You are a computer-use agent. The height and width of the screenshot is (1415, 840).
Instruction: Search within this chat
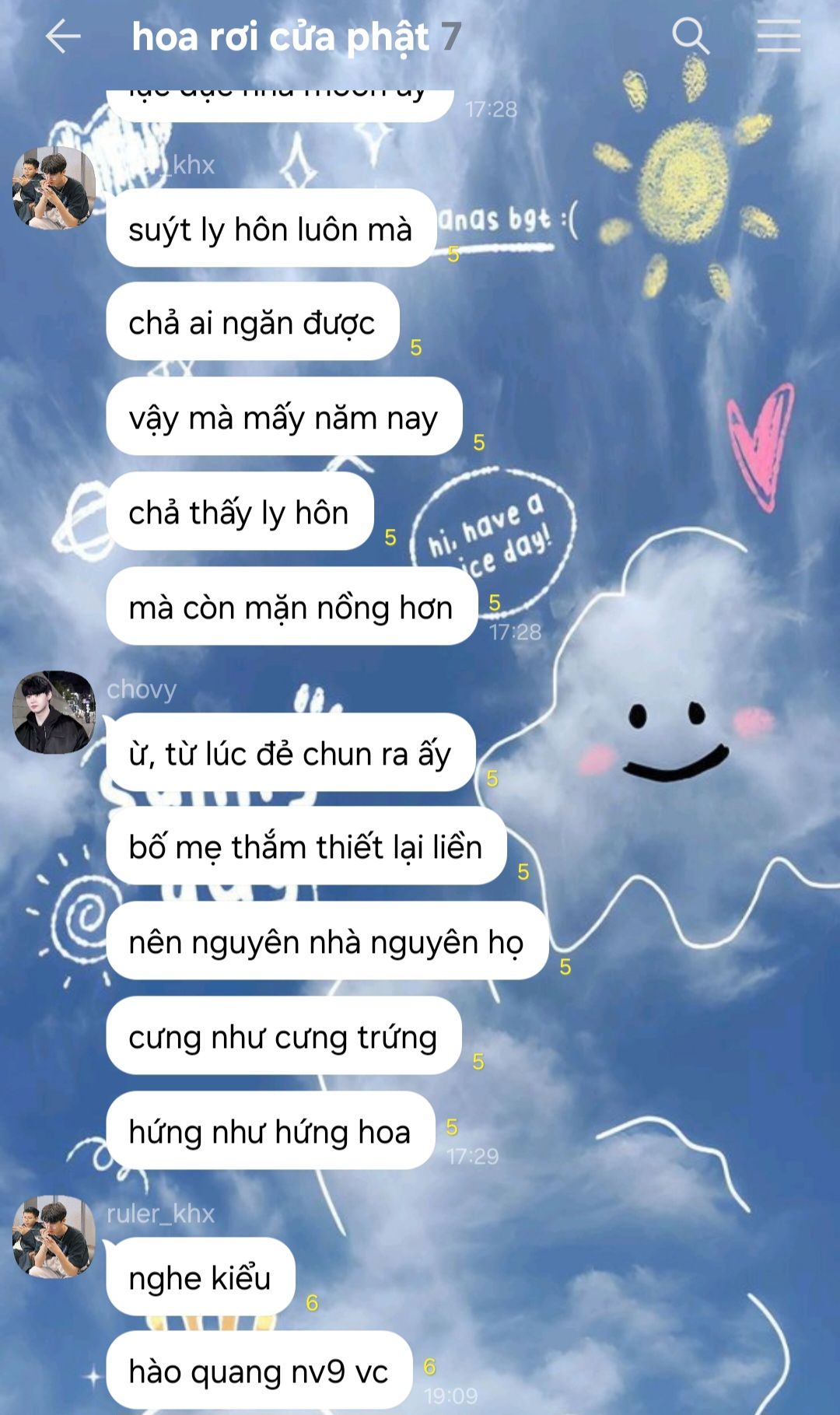click(x=690, y=37)
